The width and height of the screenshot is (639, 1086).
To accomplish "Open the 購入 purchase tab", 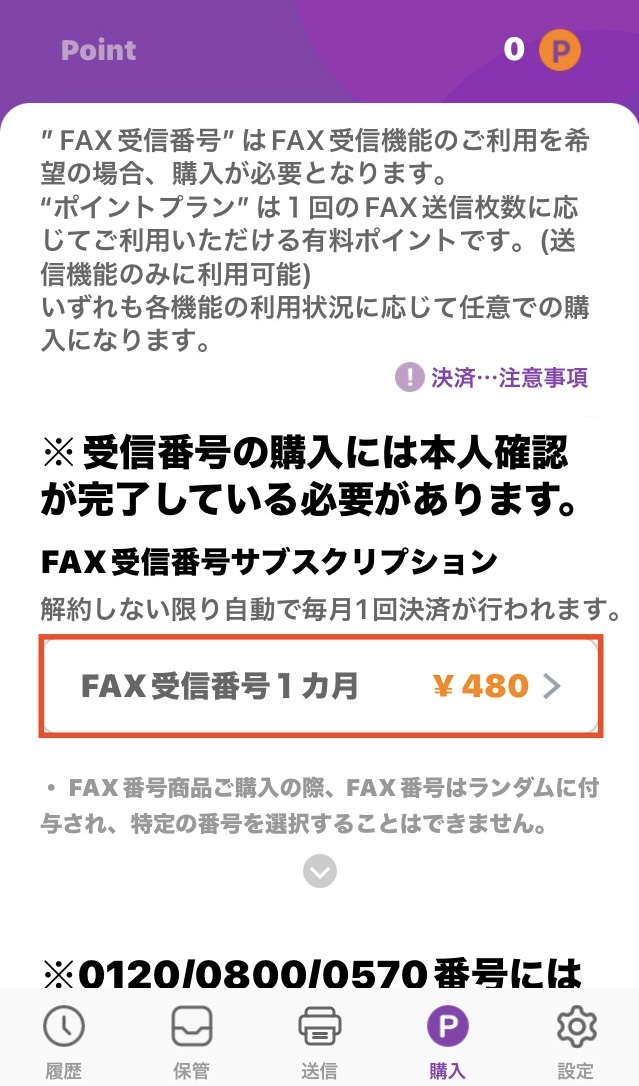I will click(447, 1040).
